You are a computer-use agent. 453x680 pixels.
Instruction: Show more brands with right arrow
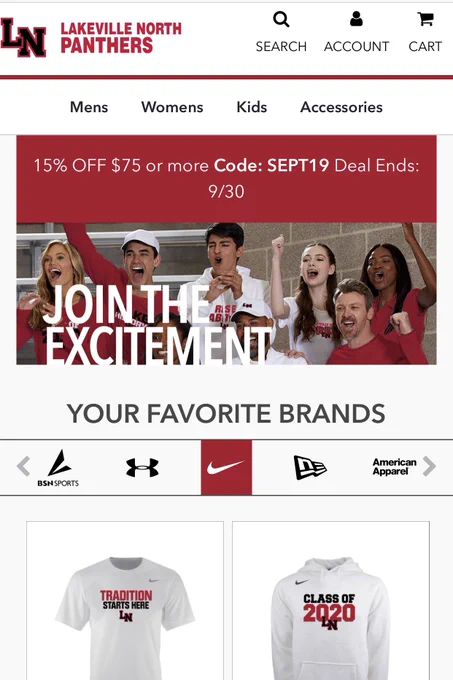(x=429, y=467)
